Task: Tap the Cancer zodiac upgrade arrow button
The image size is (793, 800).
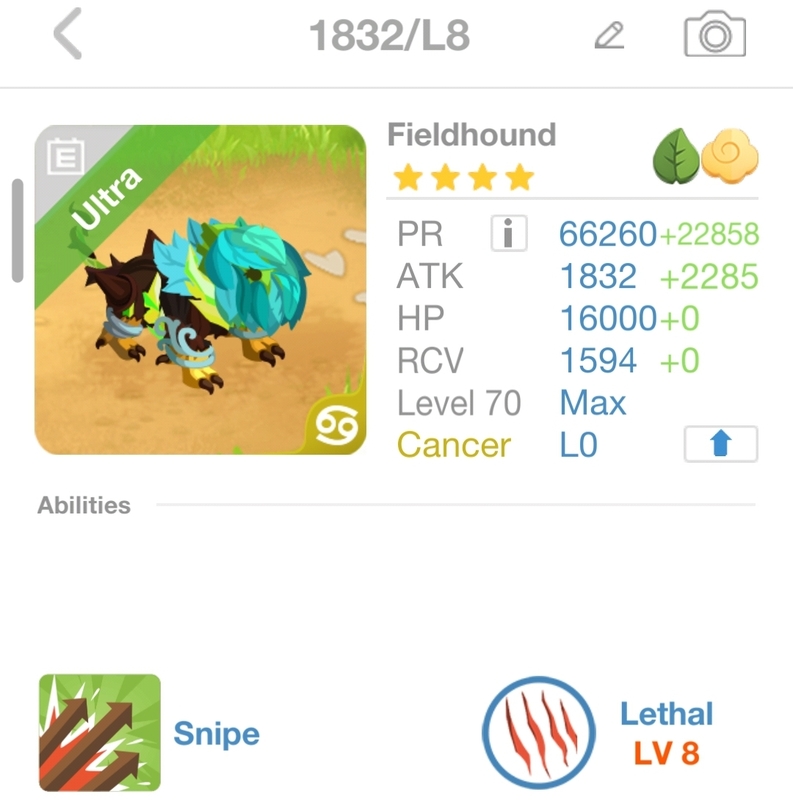Action: click(x=720, y=444)
